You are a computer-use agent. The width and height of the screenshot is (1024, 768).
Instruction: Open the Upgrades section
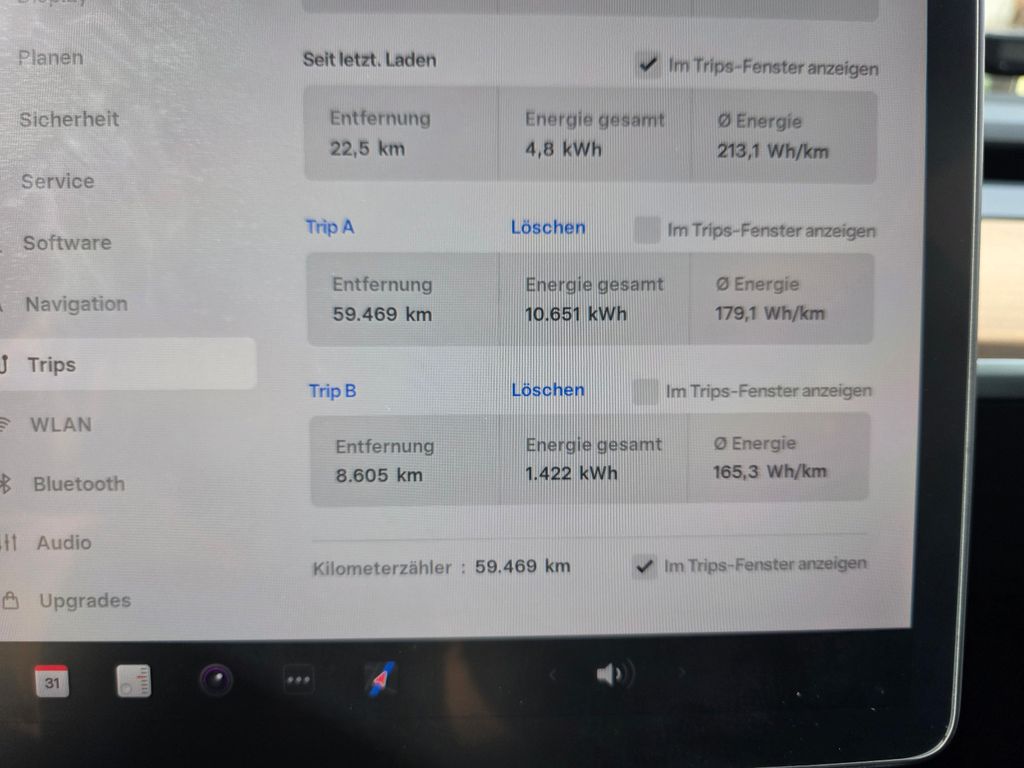[x=84, y=601]
